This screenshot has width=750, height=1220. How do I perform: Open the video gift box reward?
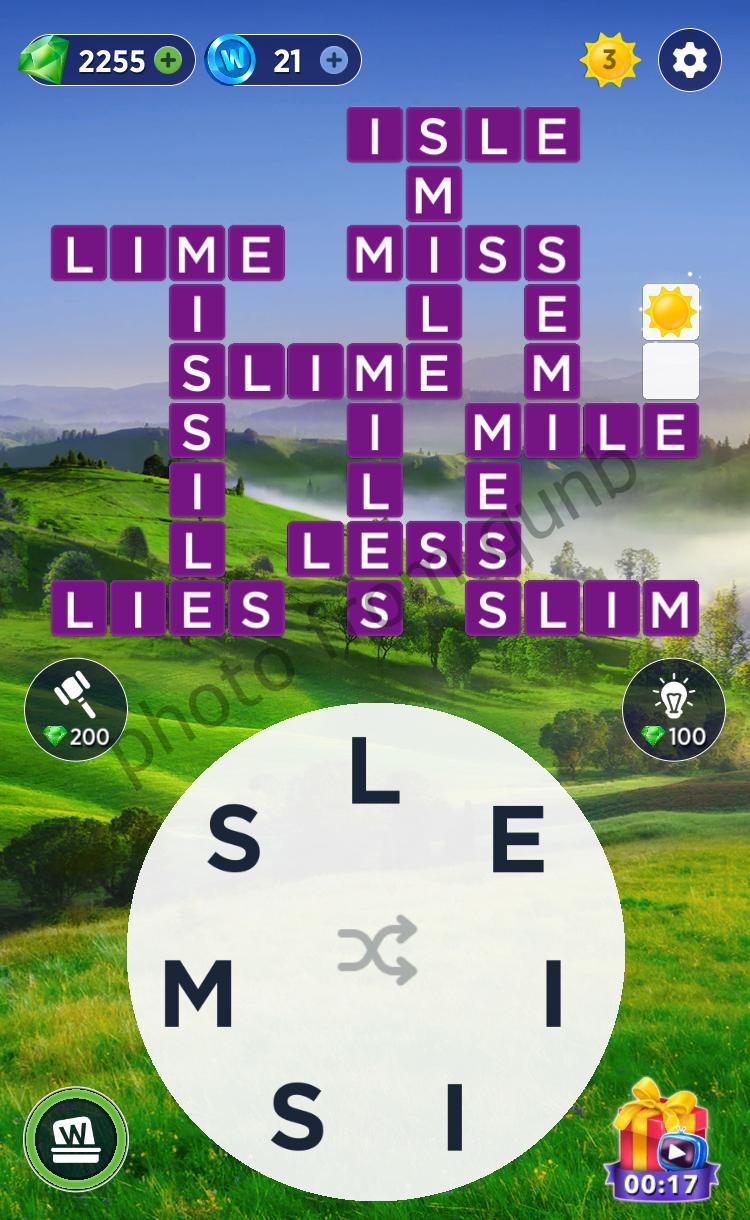pos(661,1142)
